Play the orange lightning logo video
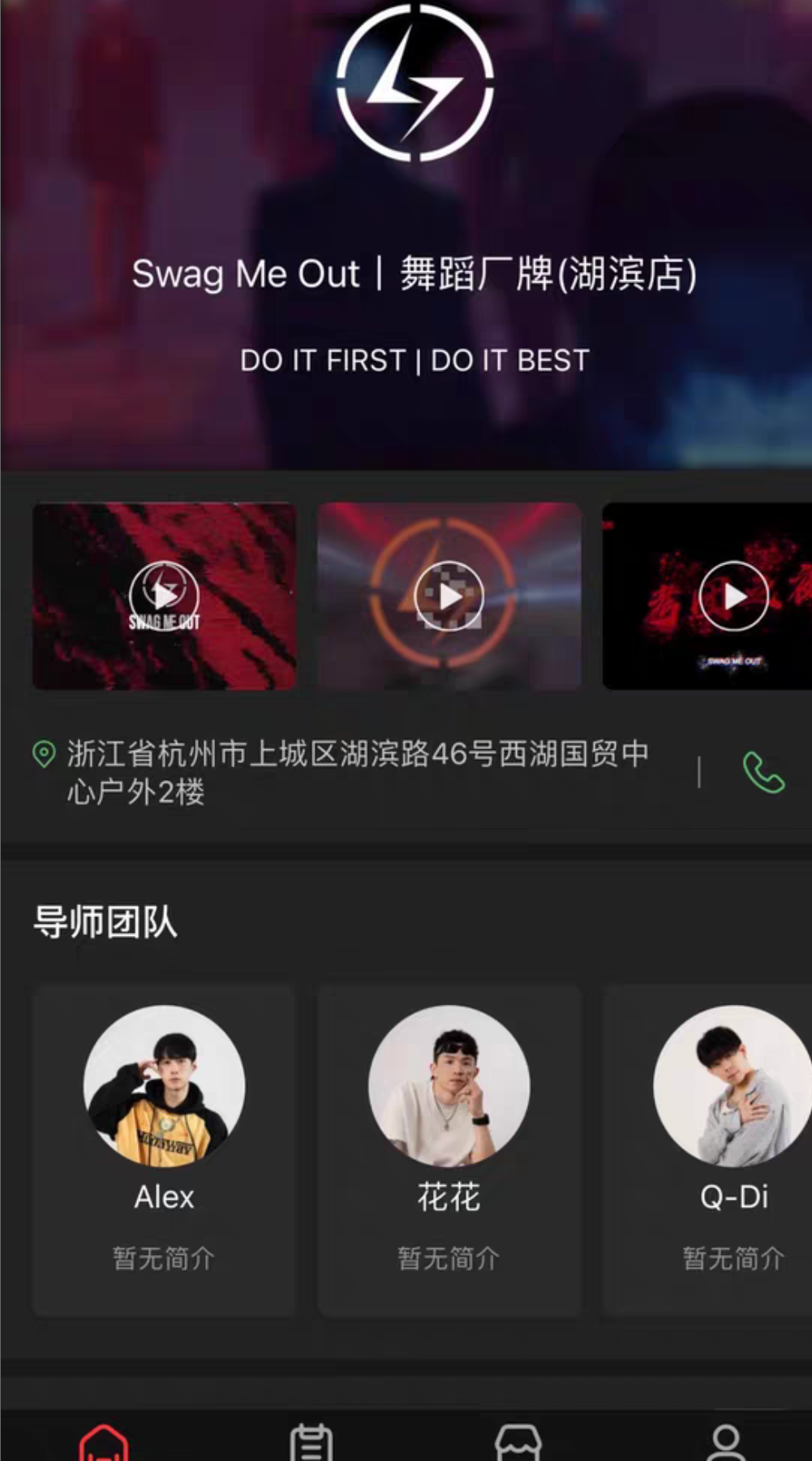Screen dimensions: 812x1461 tap(449, 596)
